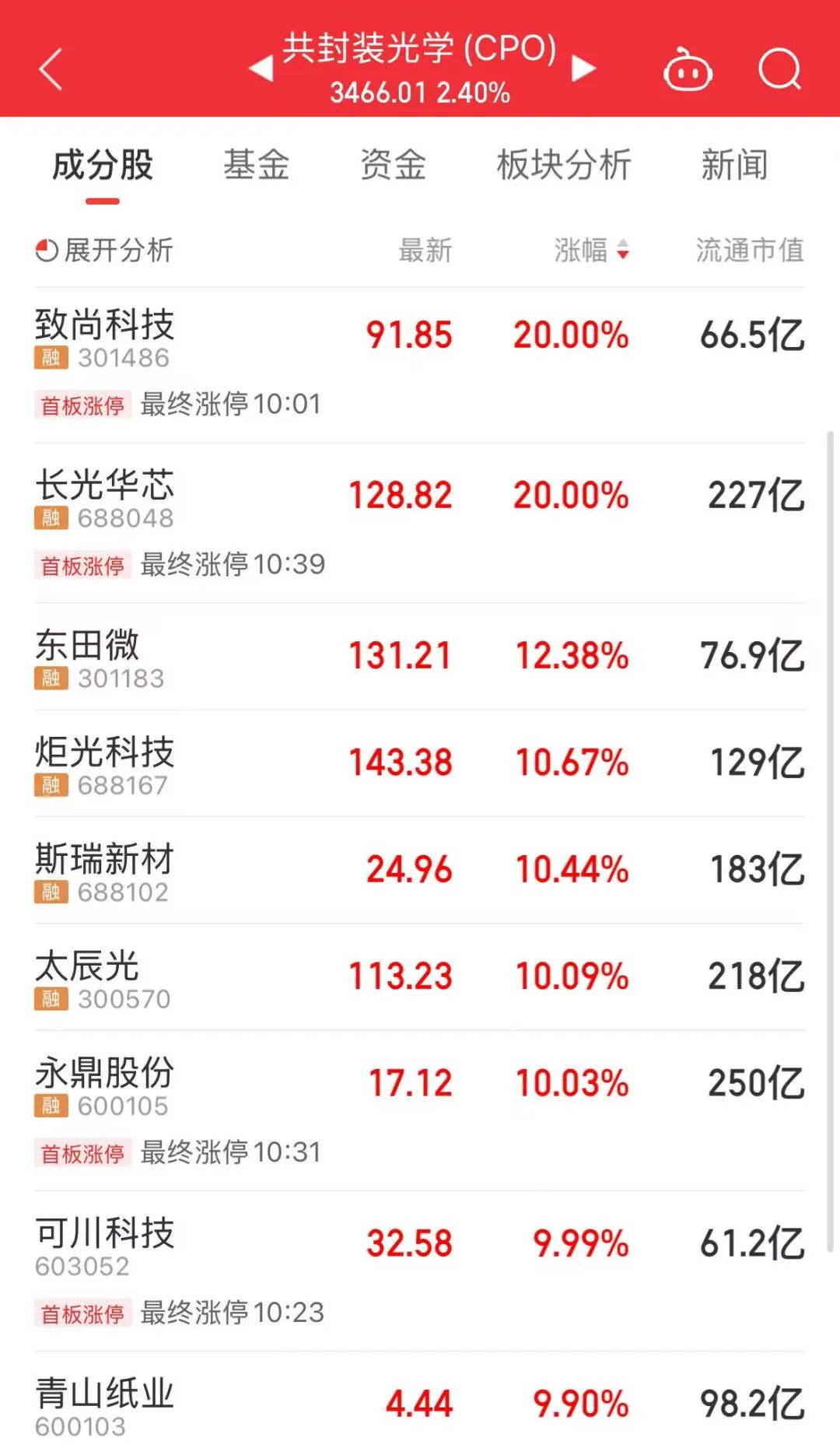Switch to the previous sector with left arrow
The image size is (840, 1448).
point(261,68)
